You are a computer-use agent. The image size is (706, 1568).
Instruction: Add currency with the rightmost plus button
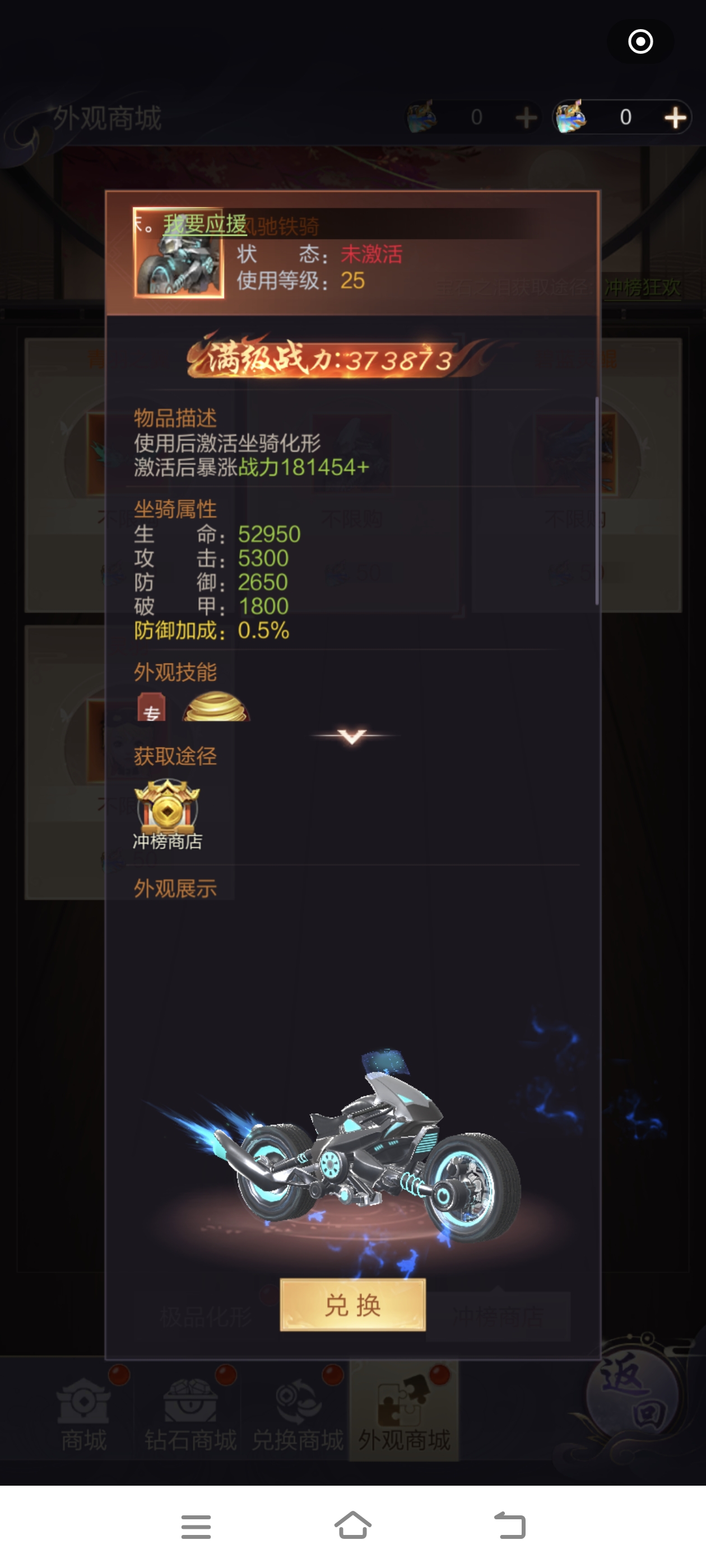[x=675, y=118]
